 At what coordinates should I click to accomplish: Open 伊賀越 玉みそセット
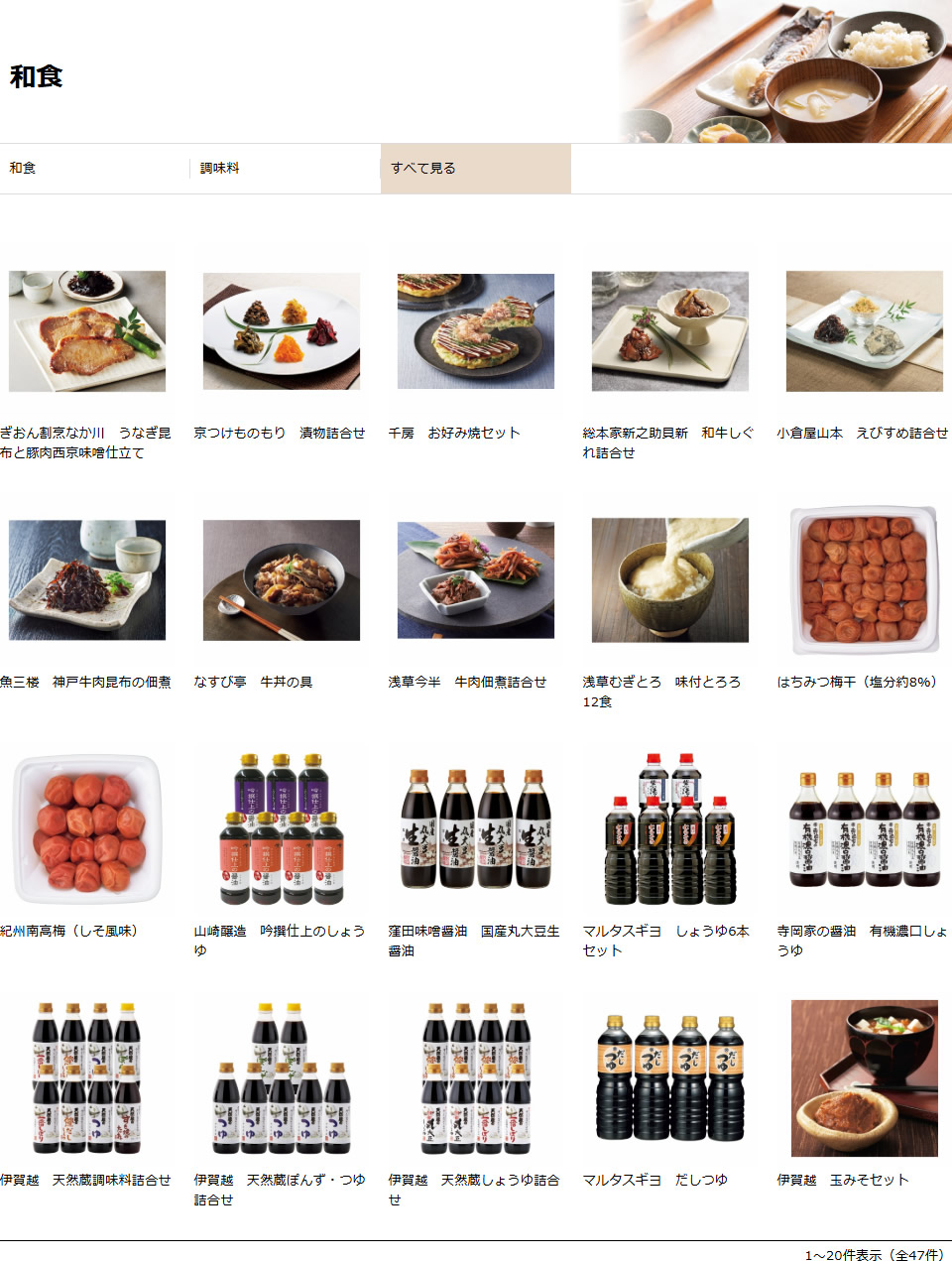(x=864, y=1078)
